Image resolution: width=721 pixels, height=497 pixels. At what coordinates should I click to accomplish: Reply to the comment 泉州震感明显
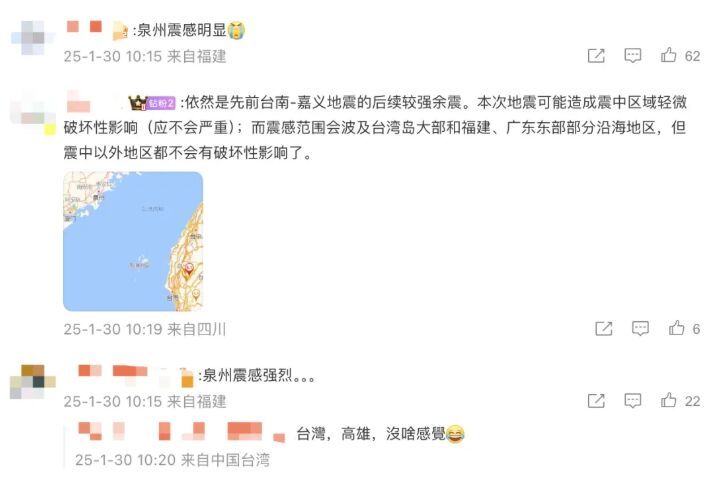[x=633, y=56]
